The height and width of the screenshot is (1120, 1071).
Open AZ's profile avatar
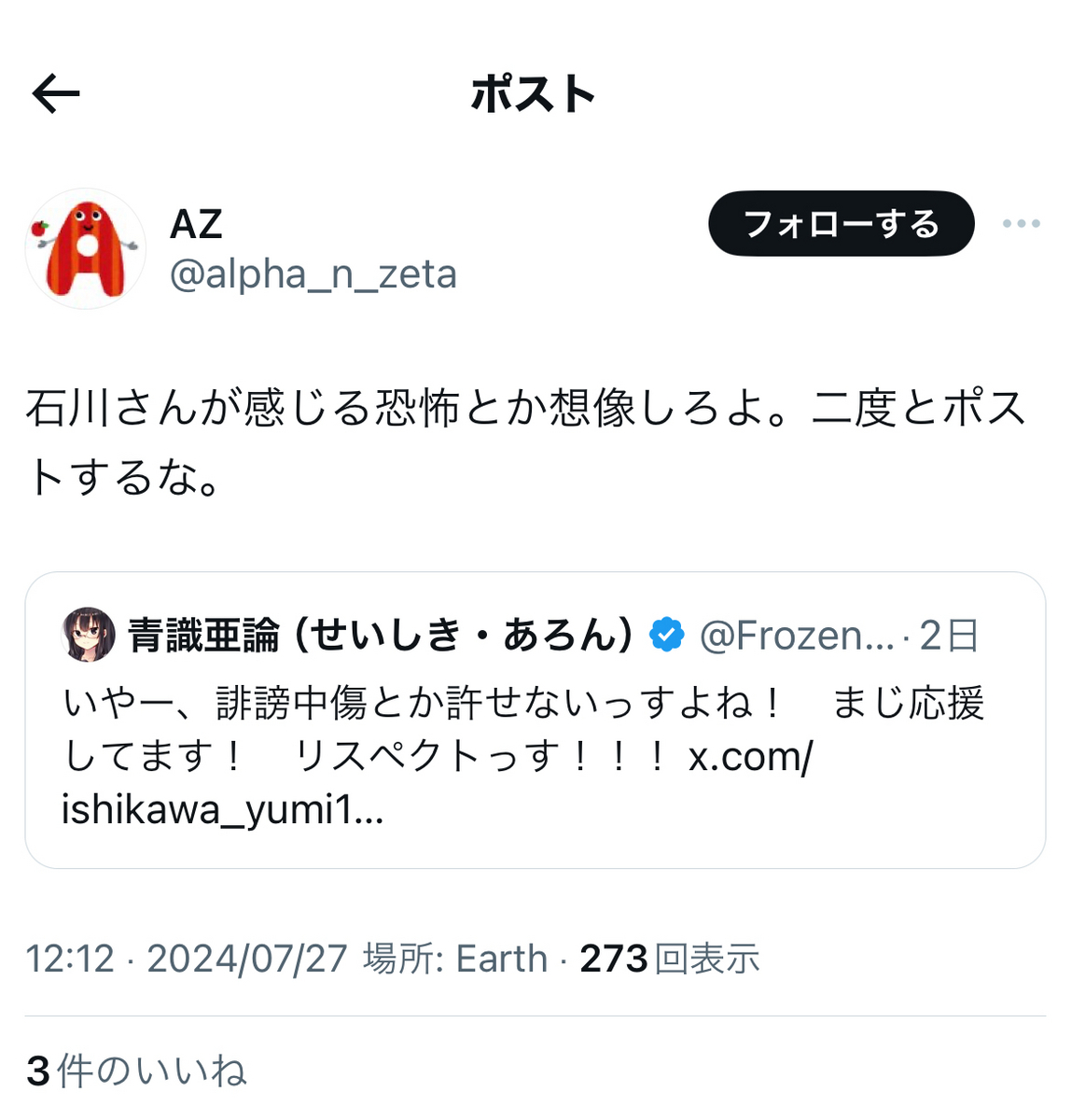[x=85, y=249]
